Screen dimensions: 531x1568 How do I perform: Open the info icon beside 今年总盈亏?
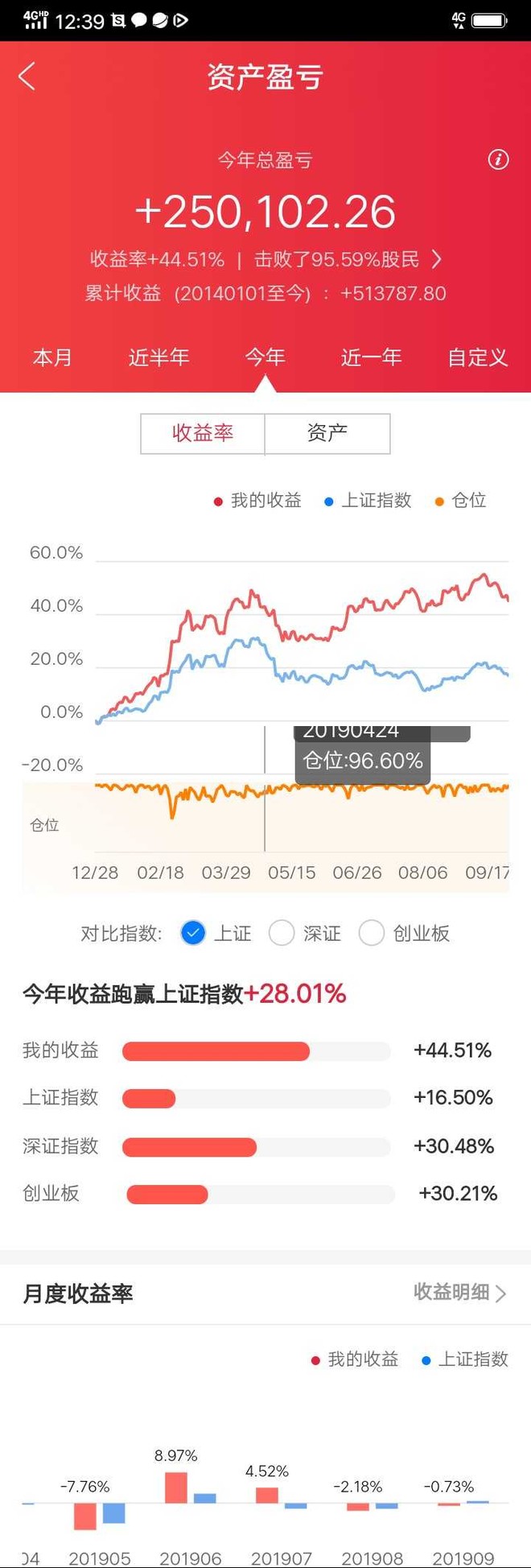pos(498,159)
